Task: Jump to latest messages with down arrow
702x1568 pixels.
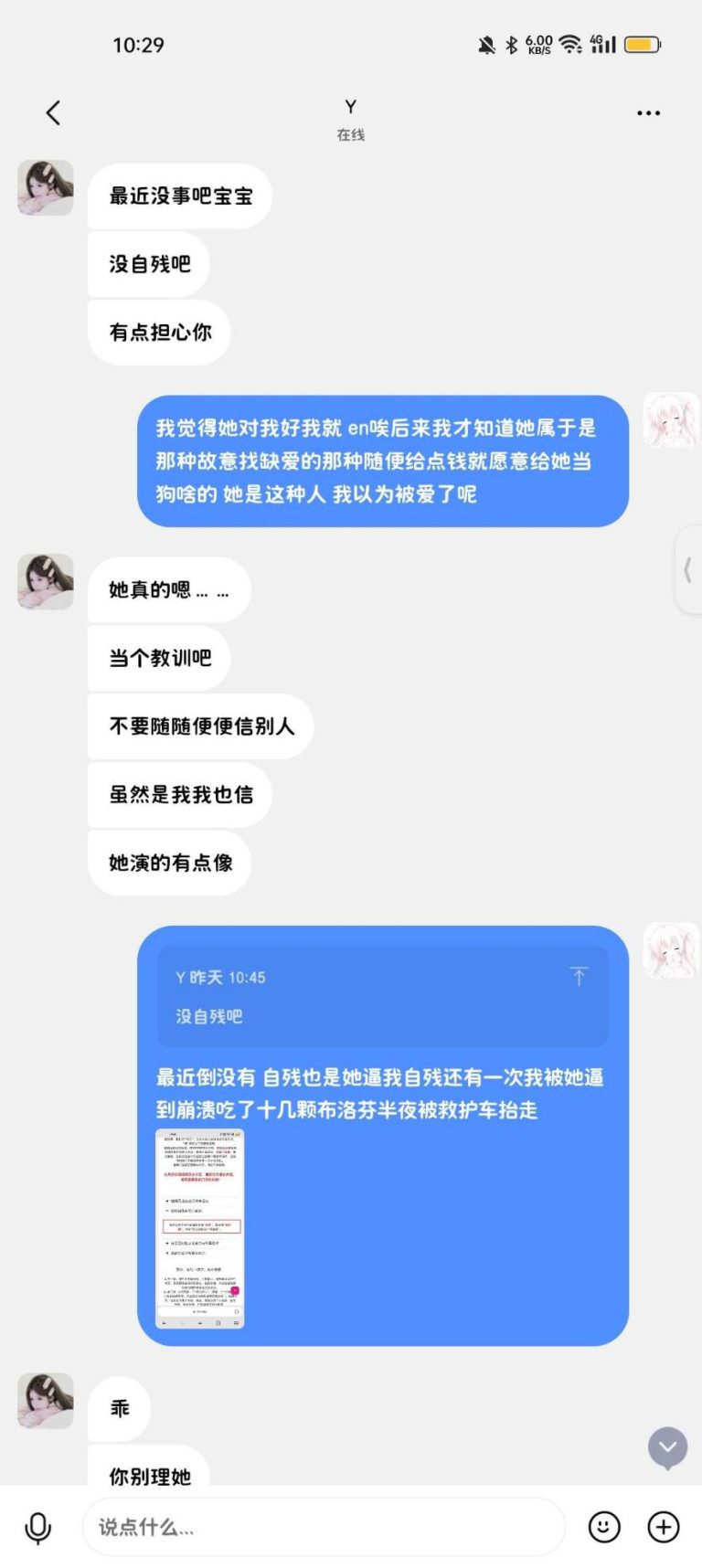Action: 667,1447
